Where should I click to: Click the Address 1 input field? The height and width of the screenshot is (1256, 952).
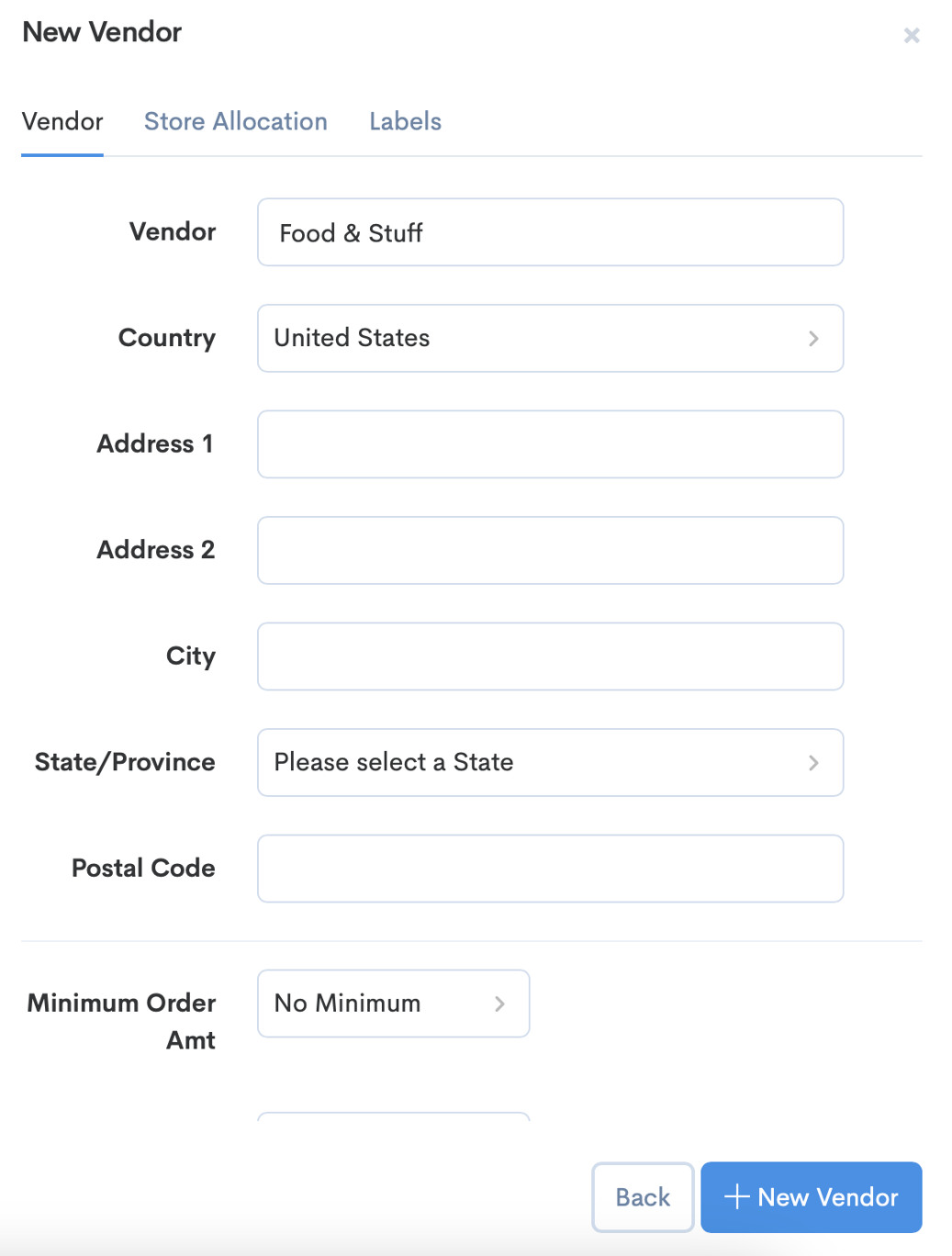coord(550,443)
